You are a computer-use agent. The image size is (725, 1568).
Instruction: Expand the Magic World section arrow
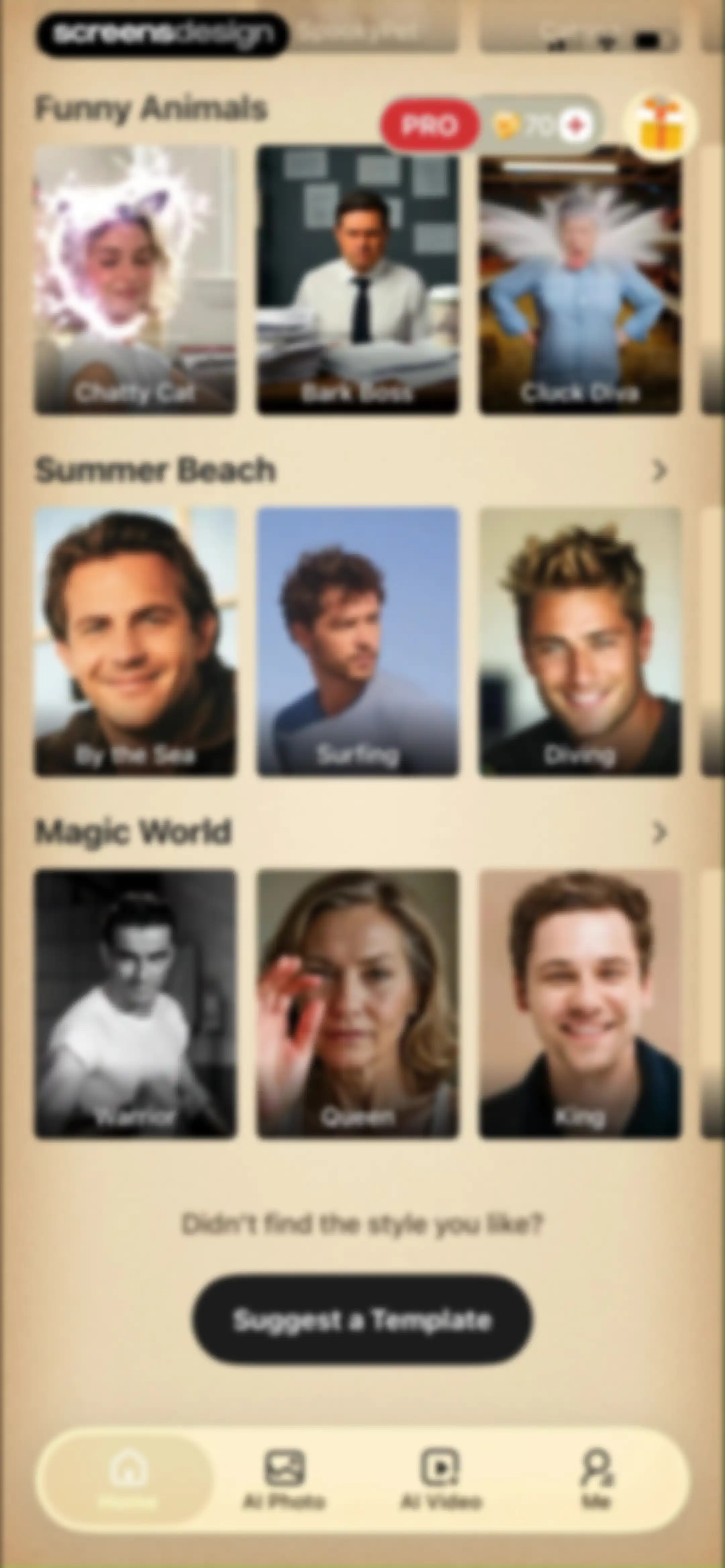coord(659,832)
